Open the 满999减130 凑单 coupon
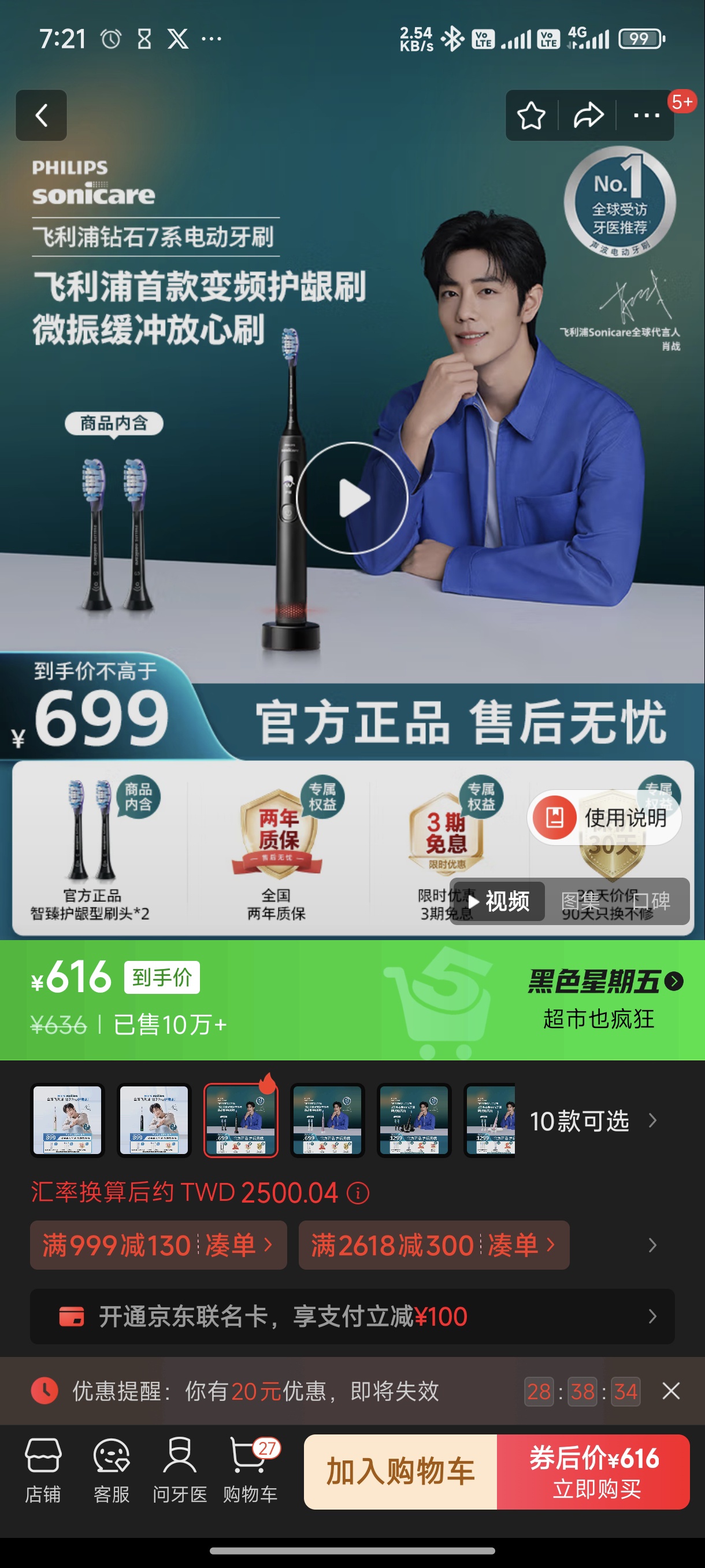The image size is (705, 1568). (x=158, y=1245)
